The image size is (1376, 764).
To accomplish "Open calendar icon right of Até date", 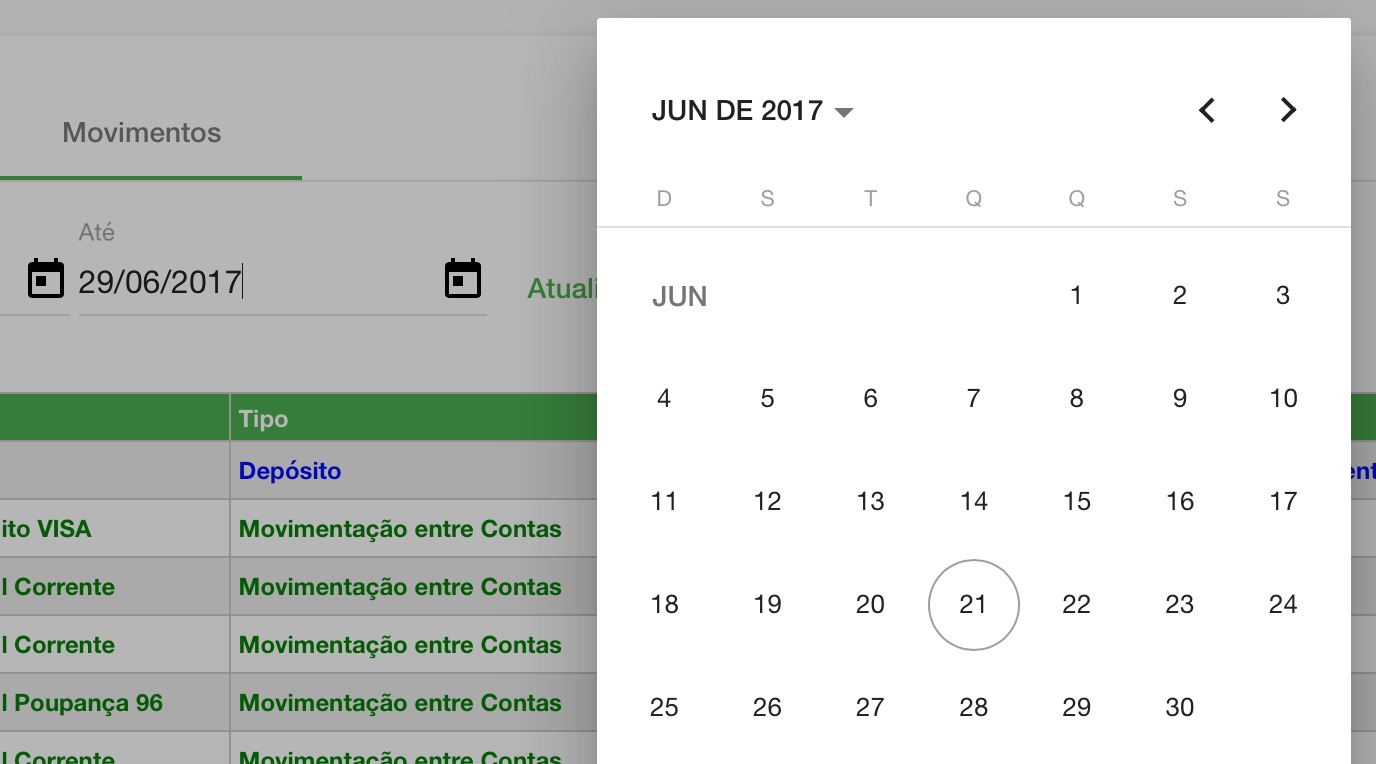I will (x=463, y=279).
